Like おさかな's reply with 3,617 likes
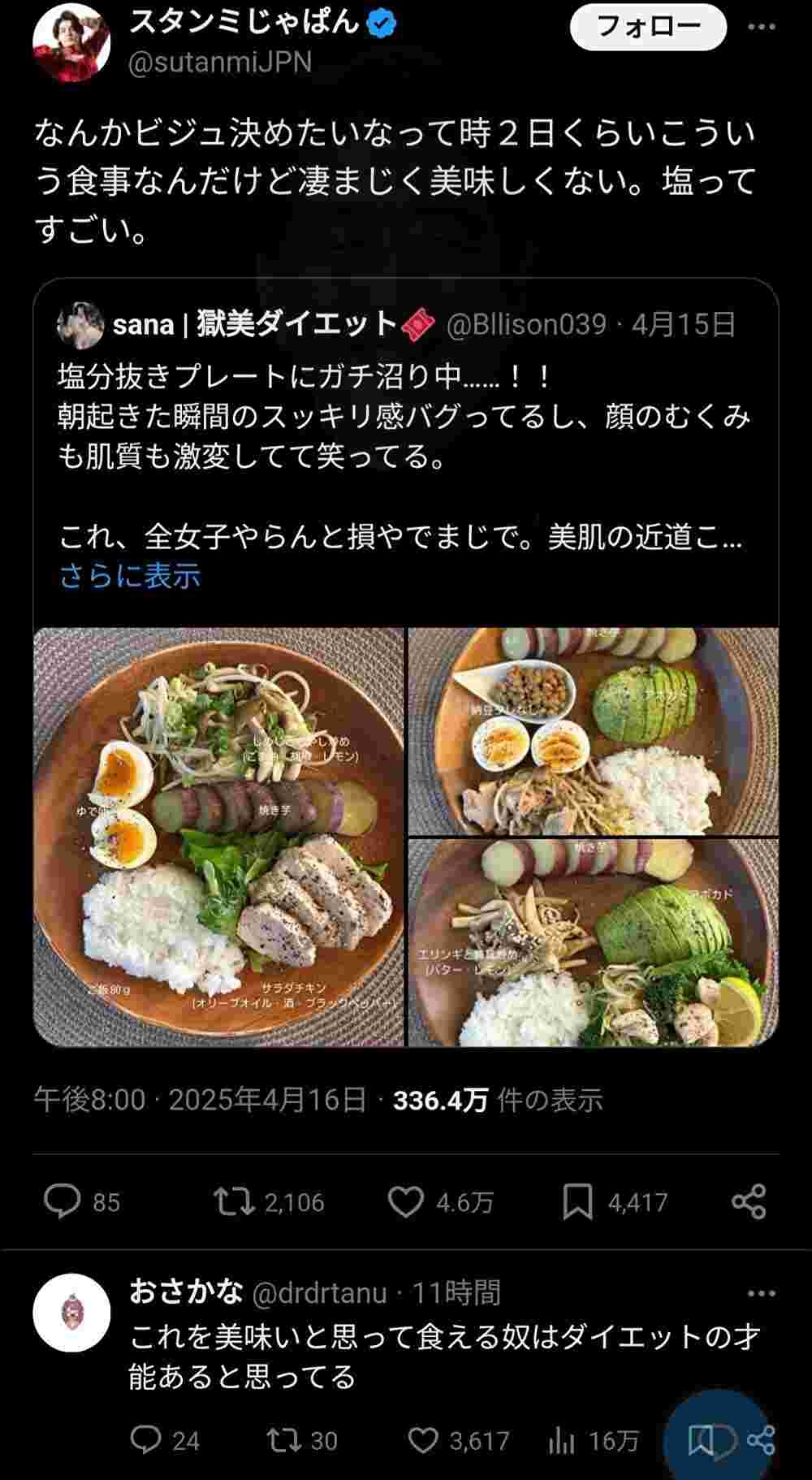The height and width of the screenshot is (1480, 812). [422, 1440]
